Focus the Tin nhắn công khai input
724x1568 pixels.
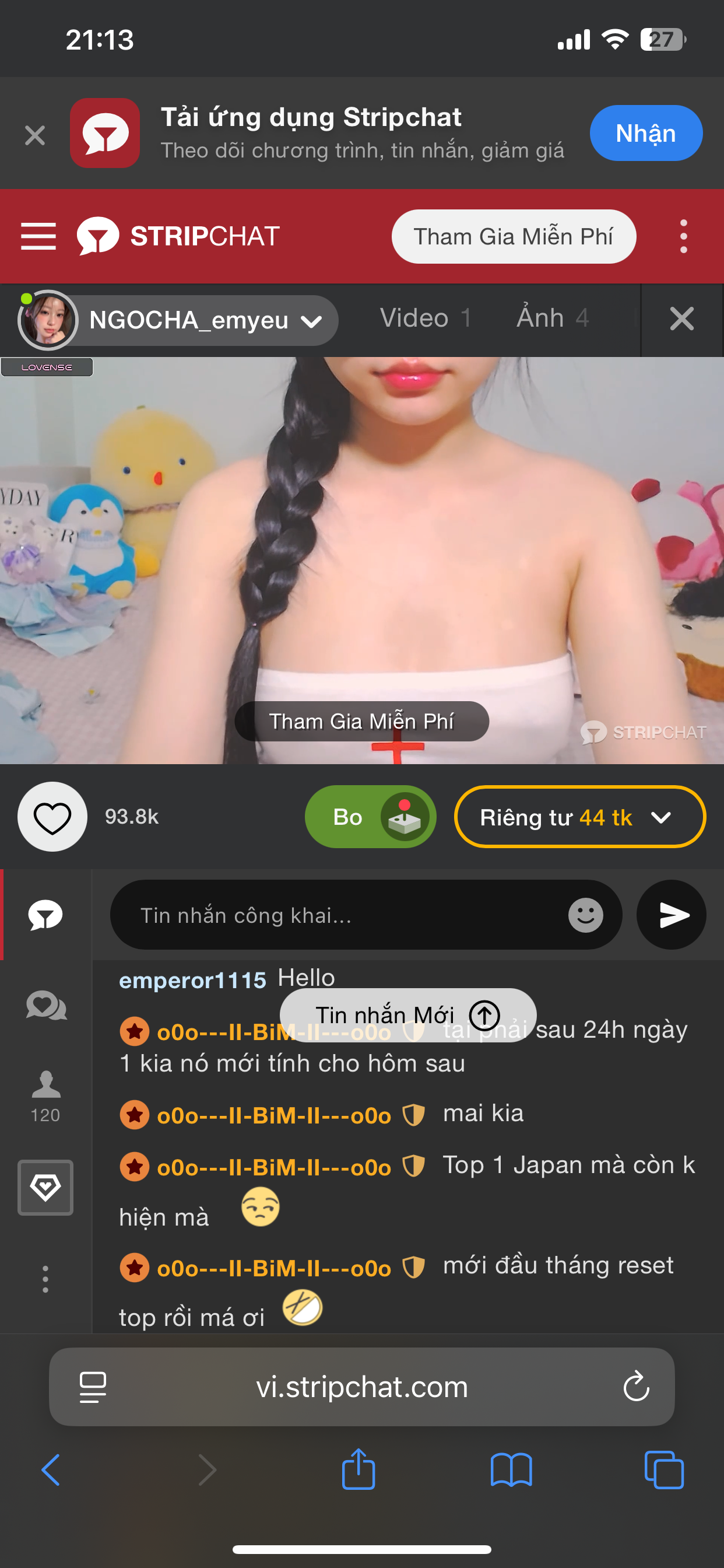pos(340,915)
